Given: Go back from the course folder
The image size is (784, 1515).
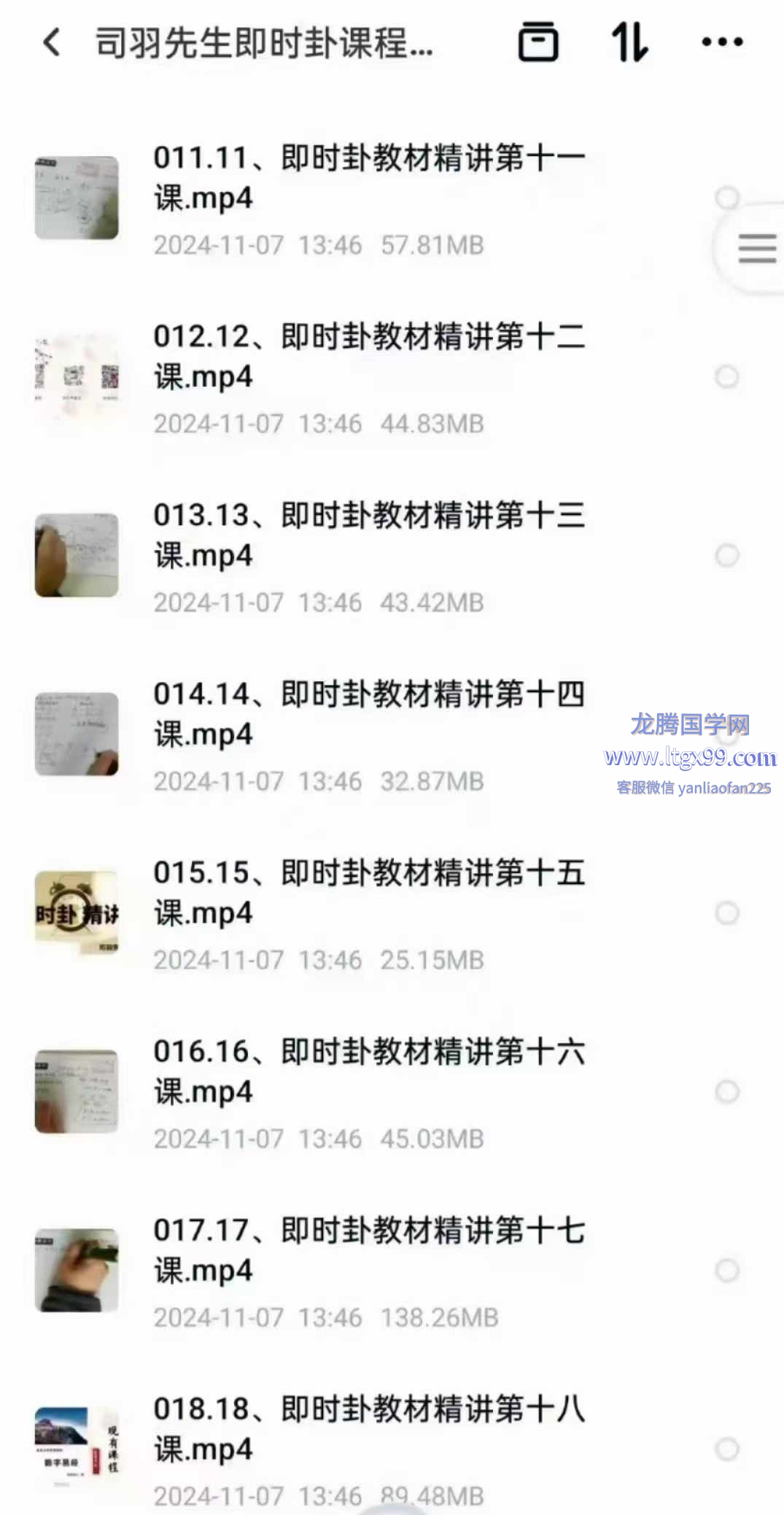Looking at the screenshot, I should click(51, 42).
